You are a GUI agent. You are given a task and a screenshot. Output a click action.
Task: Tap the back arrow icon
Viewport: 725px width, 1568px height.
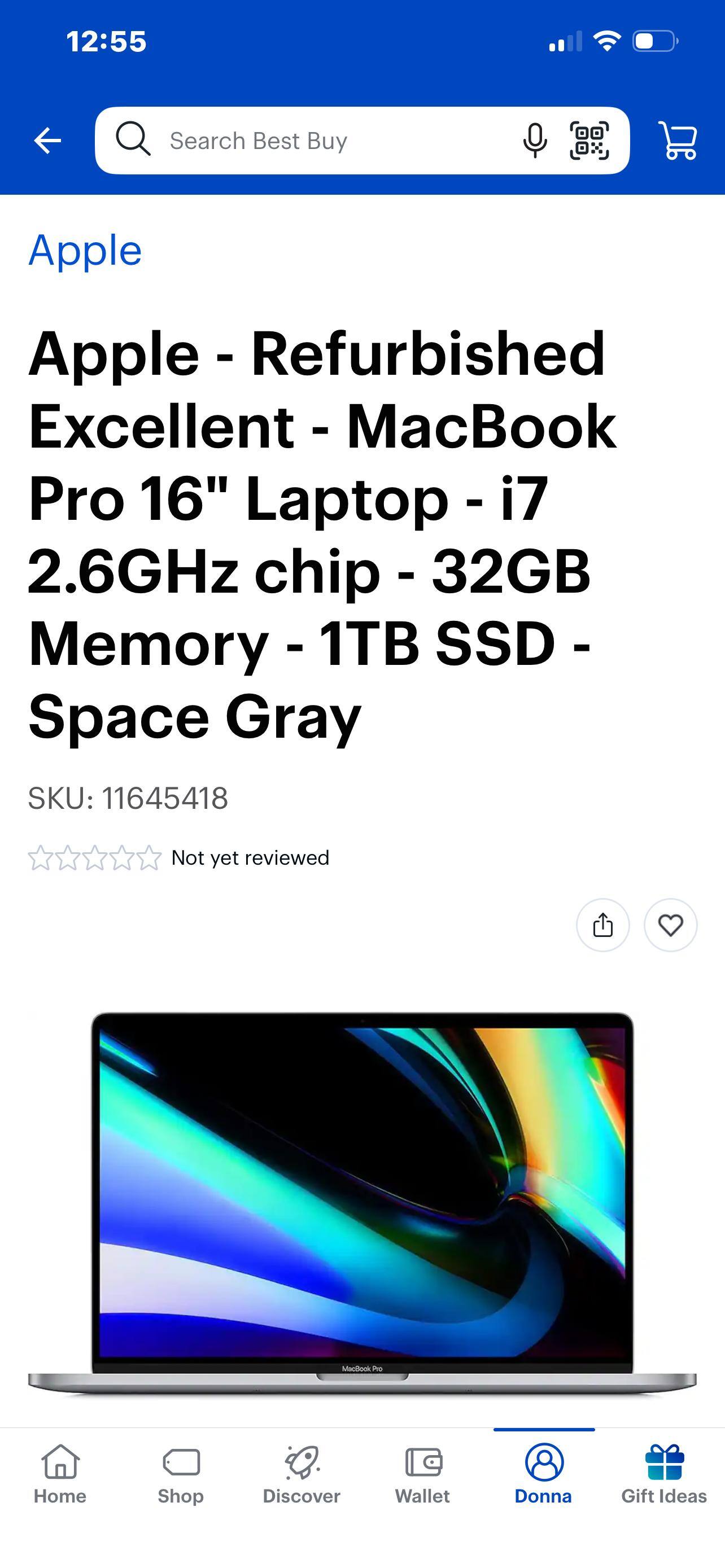click(x=47, y=140)
